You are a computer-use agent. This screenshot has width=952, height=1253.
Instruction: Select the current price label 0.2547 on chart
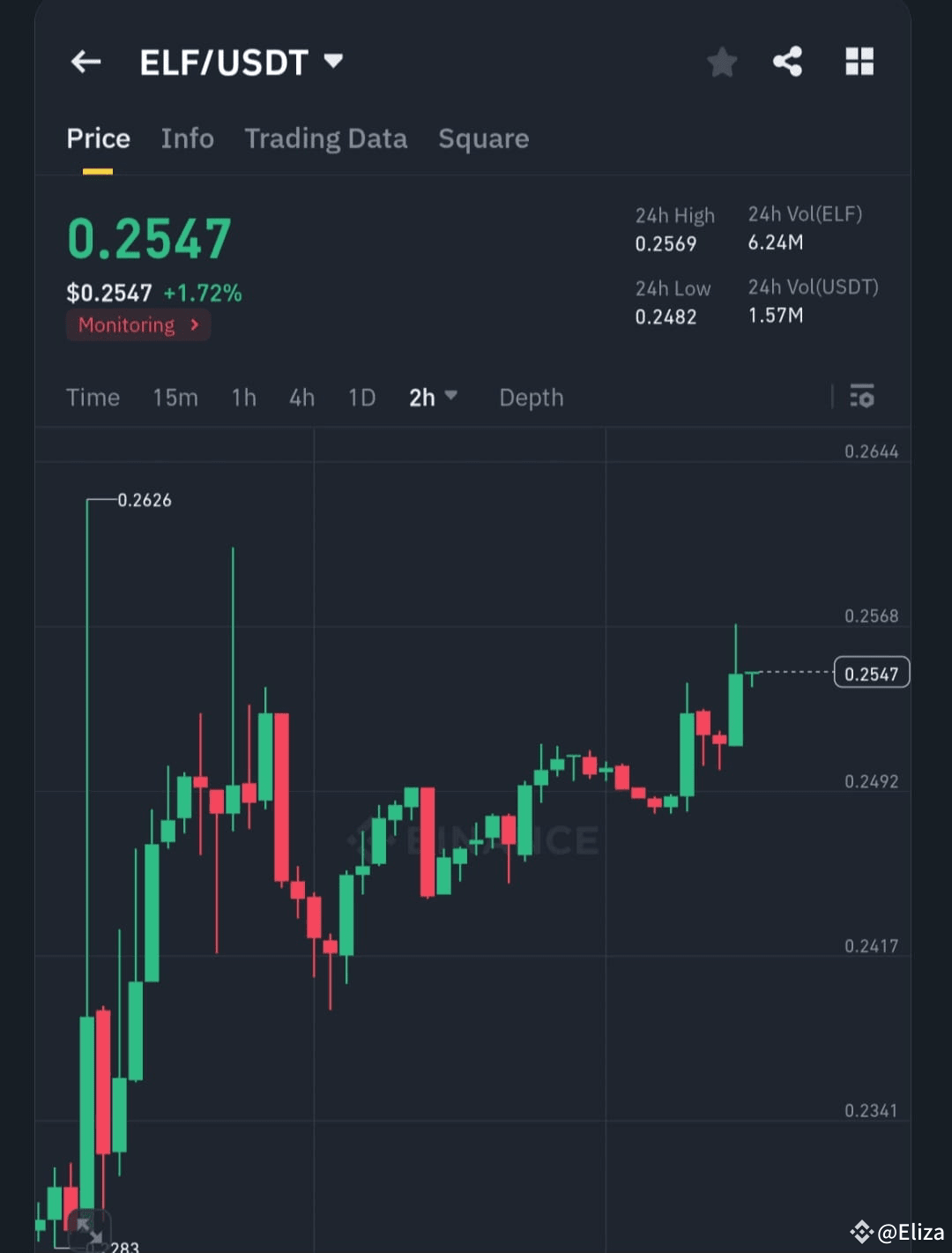coord(871,673)
